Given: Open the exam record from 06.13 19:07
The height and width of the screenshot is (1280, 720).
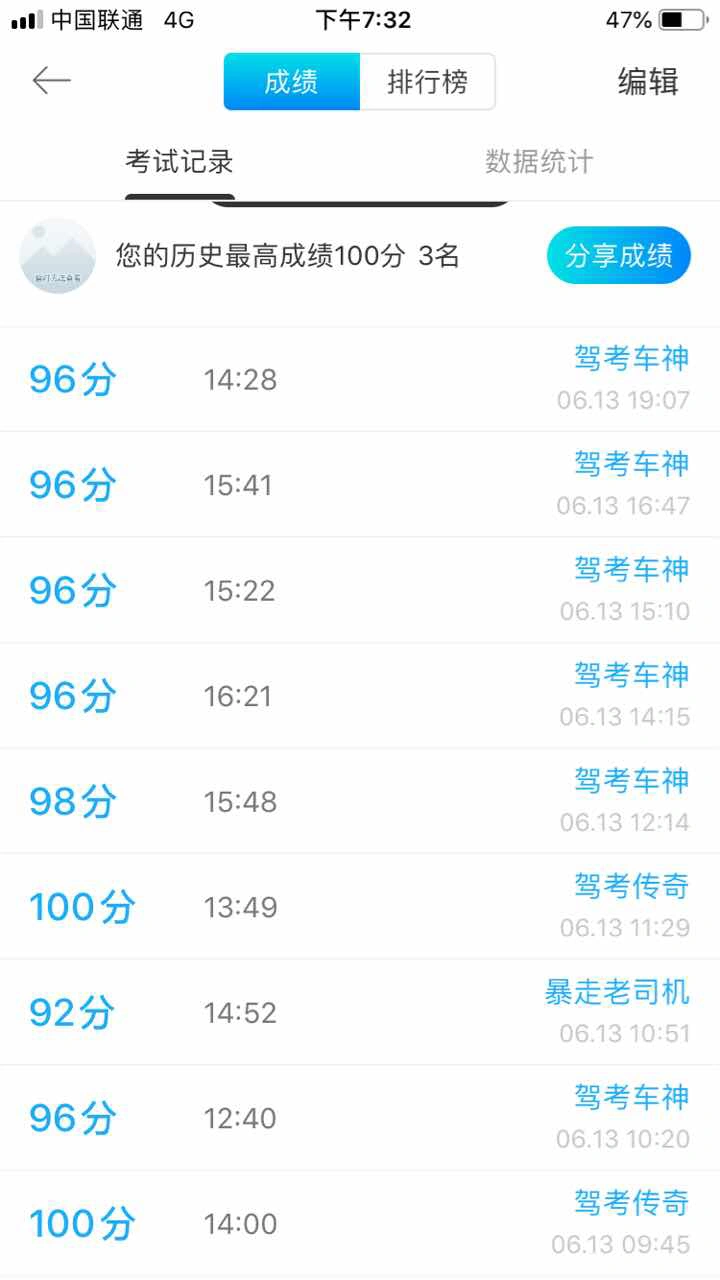Looking at the screenshot, I should tap(360, 379).
